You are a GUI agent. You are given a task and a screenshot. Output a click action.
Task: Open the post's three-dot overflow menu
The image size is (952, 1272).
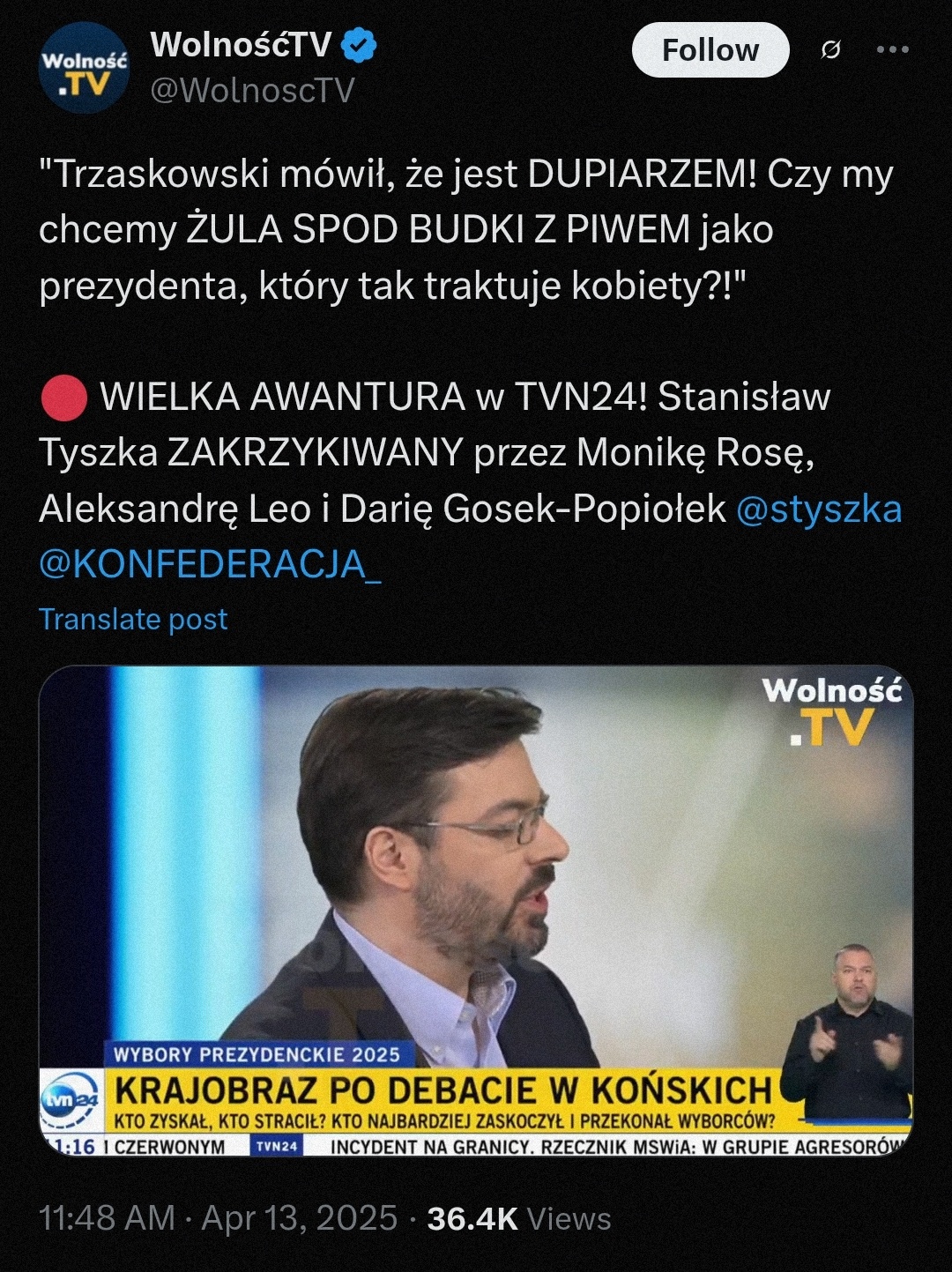(x=892, y=50)
